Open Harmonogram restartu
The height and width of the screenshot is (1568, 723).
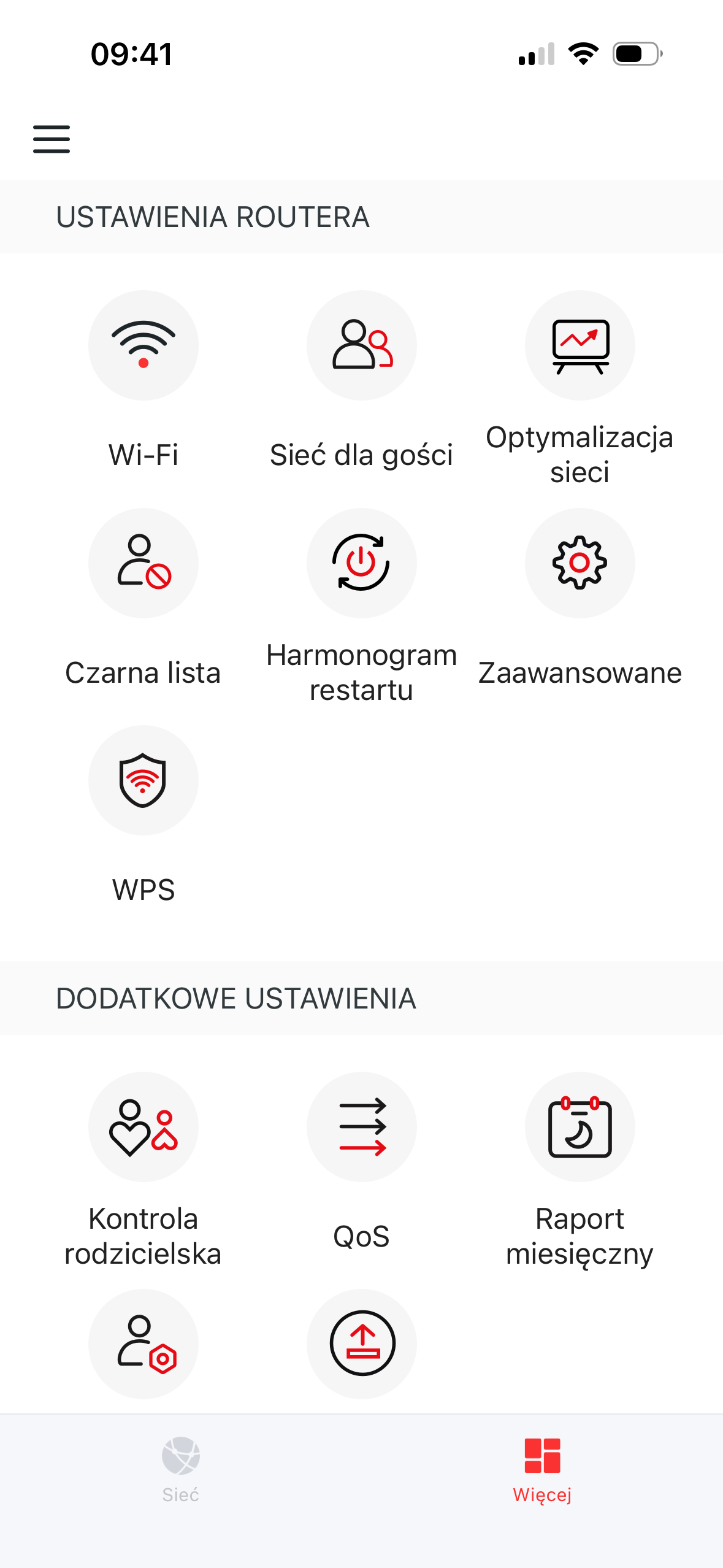click(x=362, y=563)
